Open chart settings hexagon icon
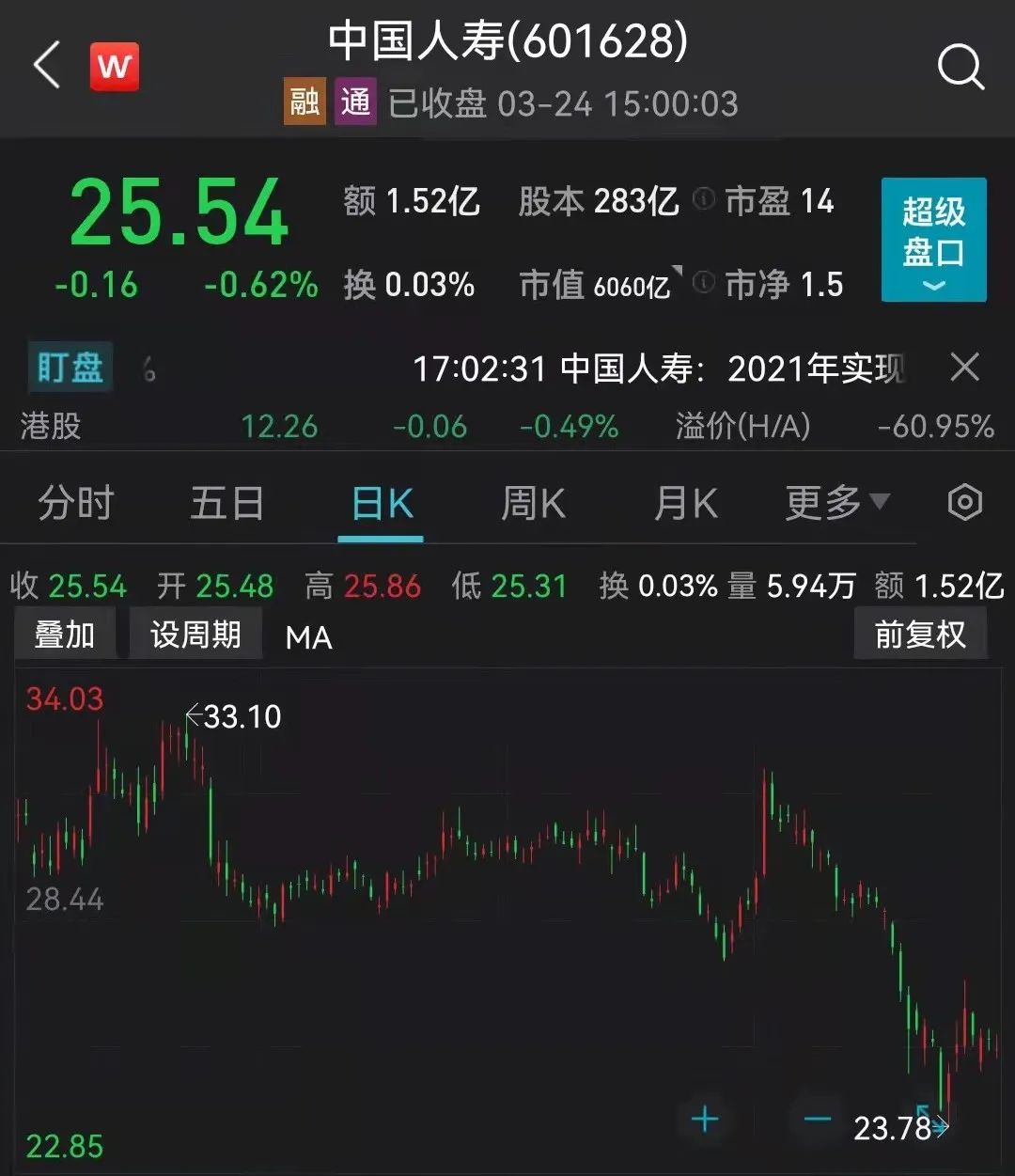 click(x=965, y=503)
